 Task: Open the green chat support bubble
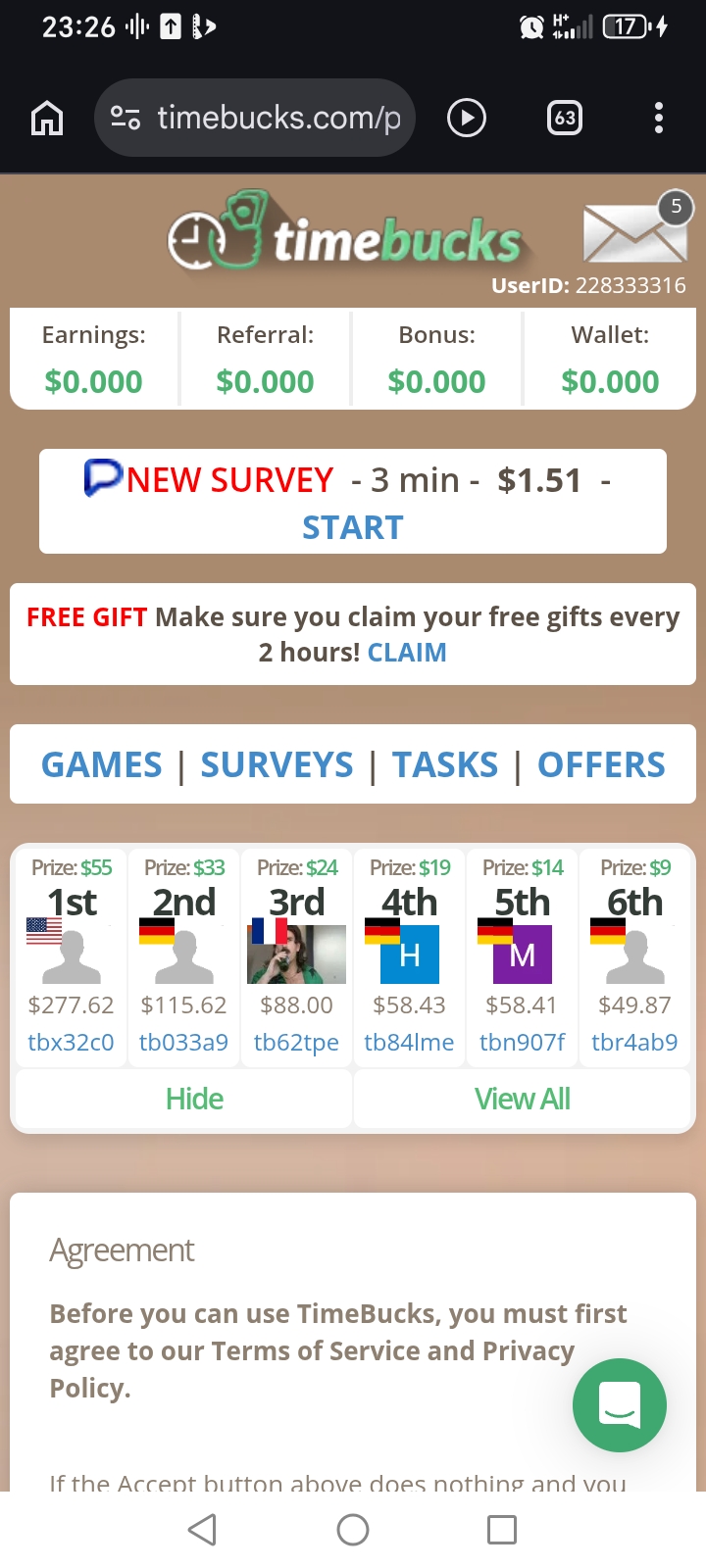pos(619,1404)
